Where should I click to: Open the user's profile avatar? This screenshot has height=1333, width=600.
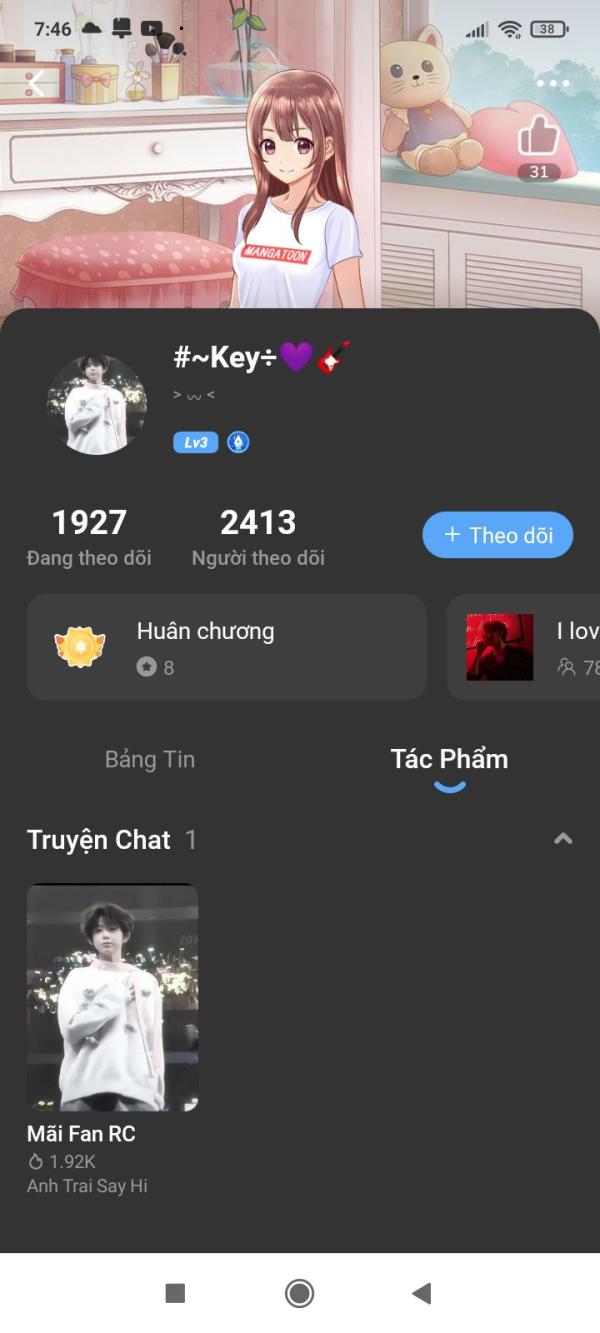pyautogui.click(x=97, y=405)
